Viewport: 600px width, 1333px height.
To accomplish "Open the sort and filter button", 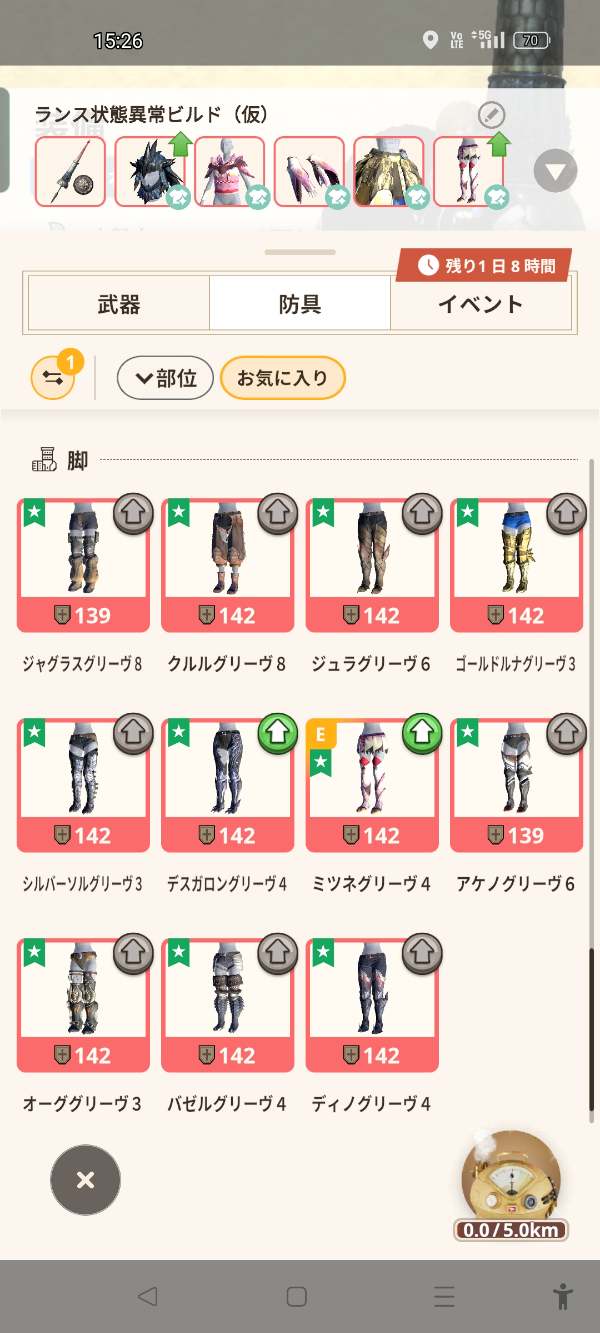I will (x=53, y=379).
